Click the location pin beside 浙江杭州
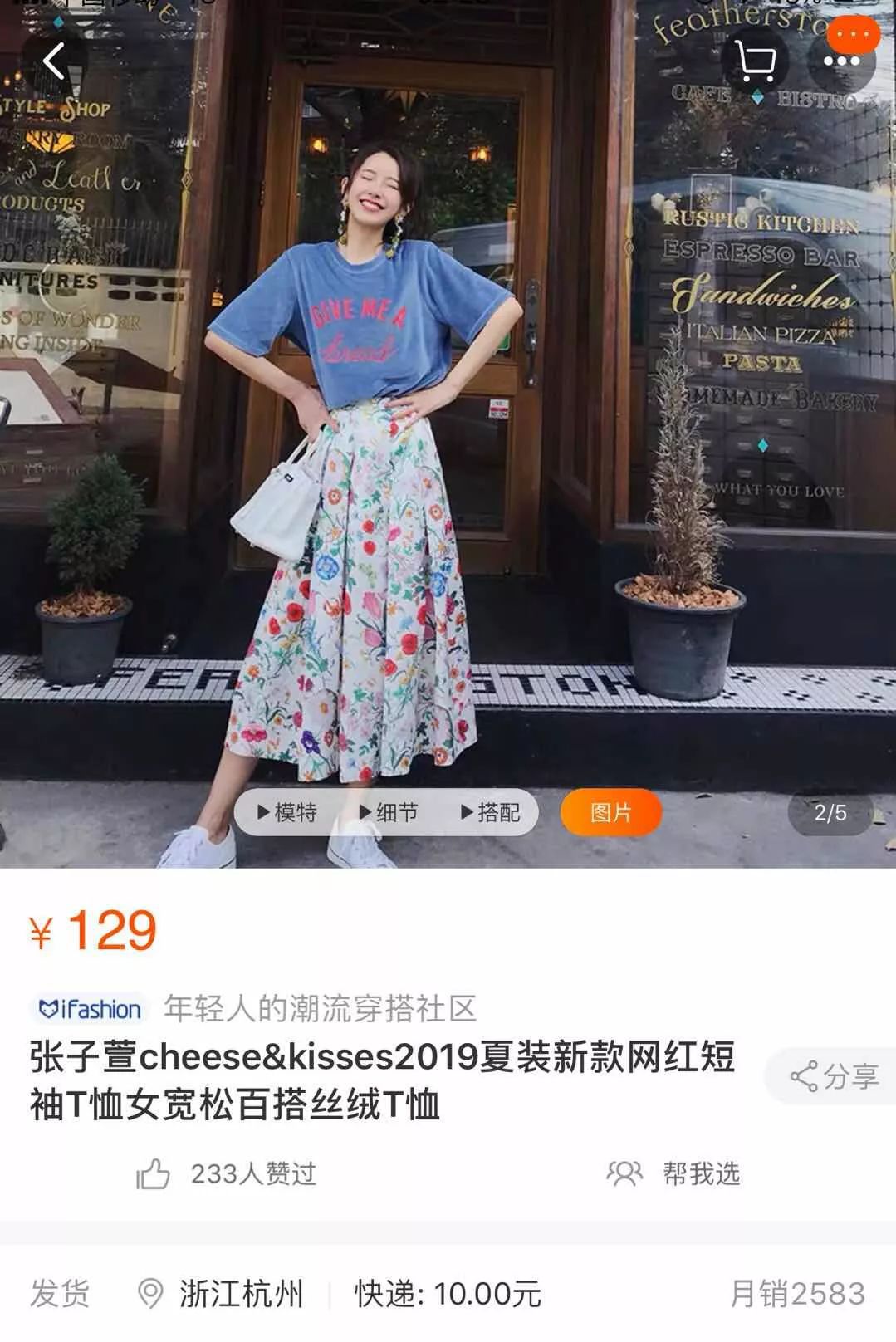The image size is (896, 1342). (151, 1293)
